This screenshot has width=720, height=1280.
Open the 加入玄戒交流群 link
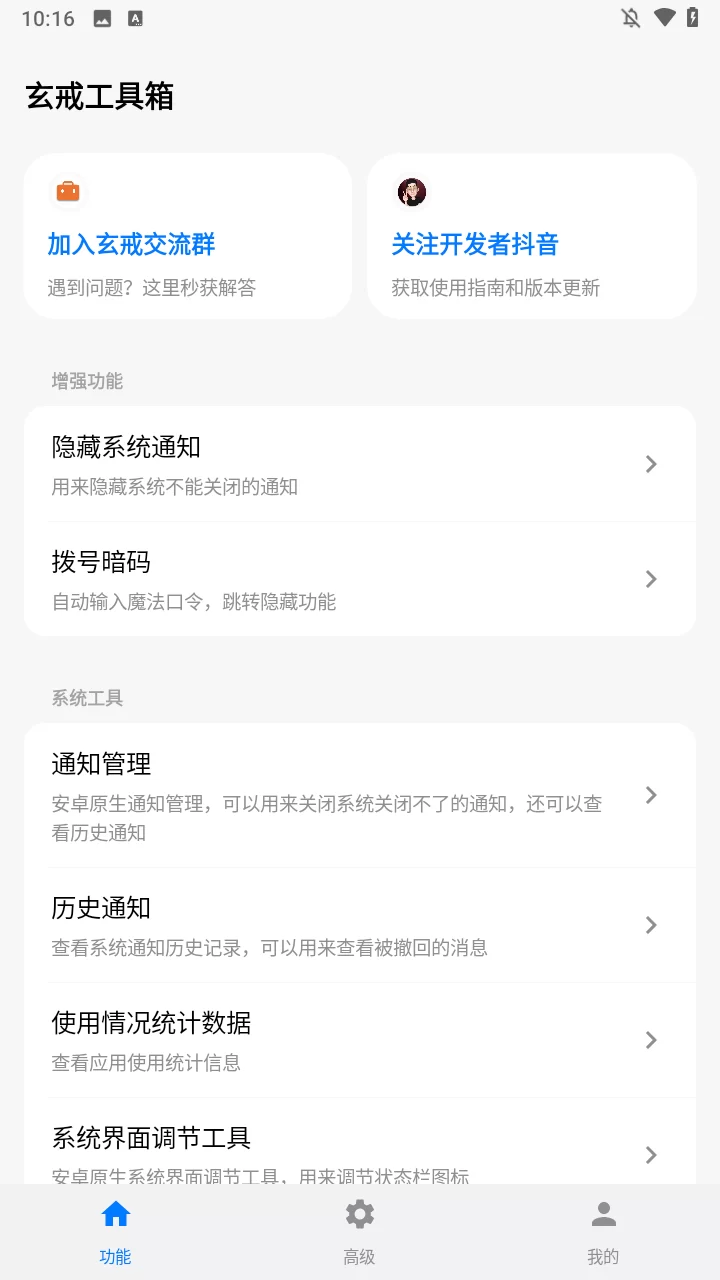pyautogui.click(x=130, y=245)
